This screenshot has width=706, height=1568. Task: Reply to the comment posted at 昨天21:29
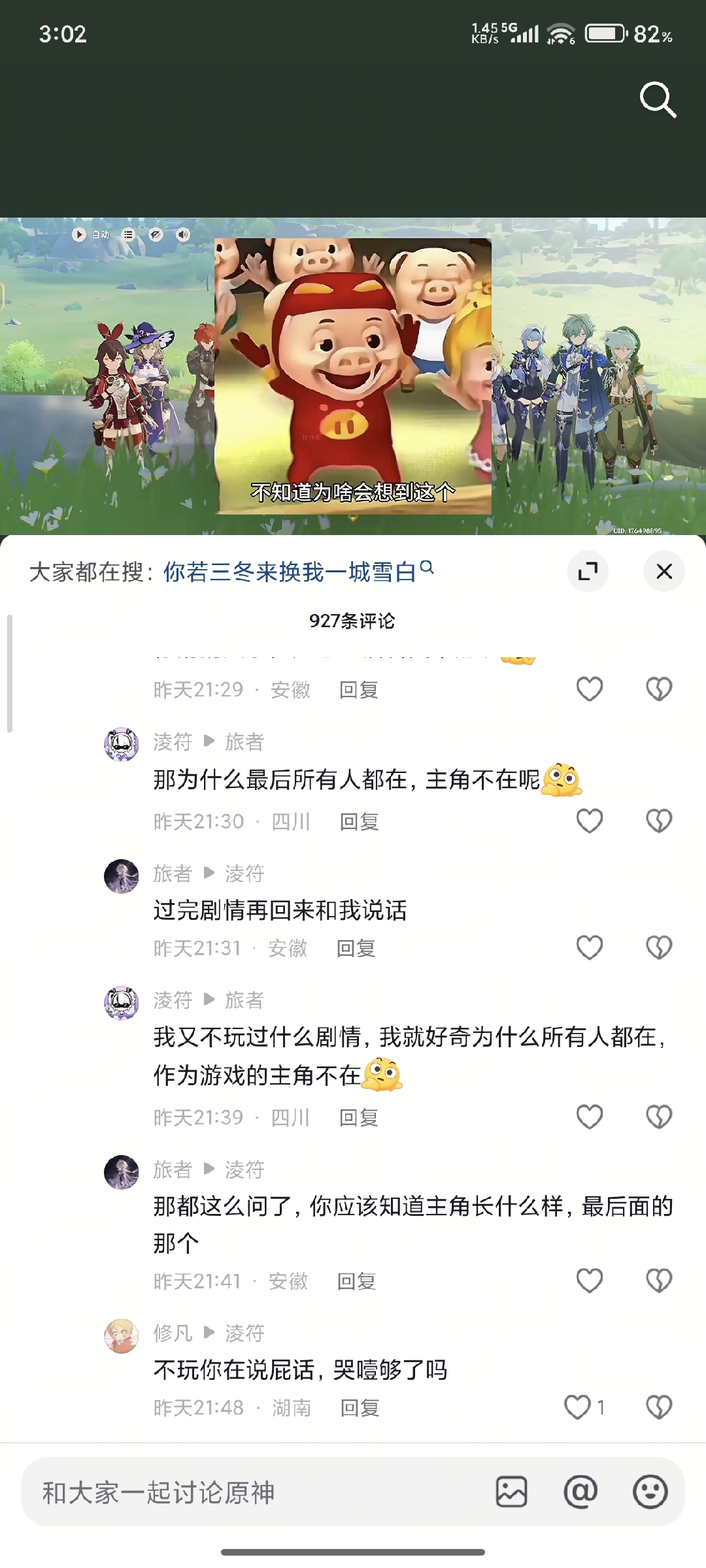[x=358, y=689]
